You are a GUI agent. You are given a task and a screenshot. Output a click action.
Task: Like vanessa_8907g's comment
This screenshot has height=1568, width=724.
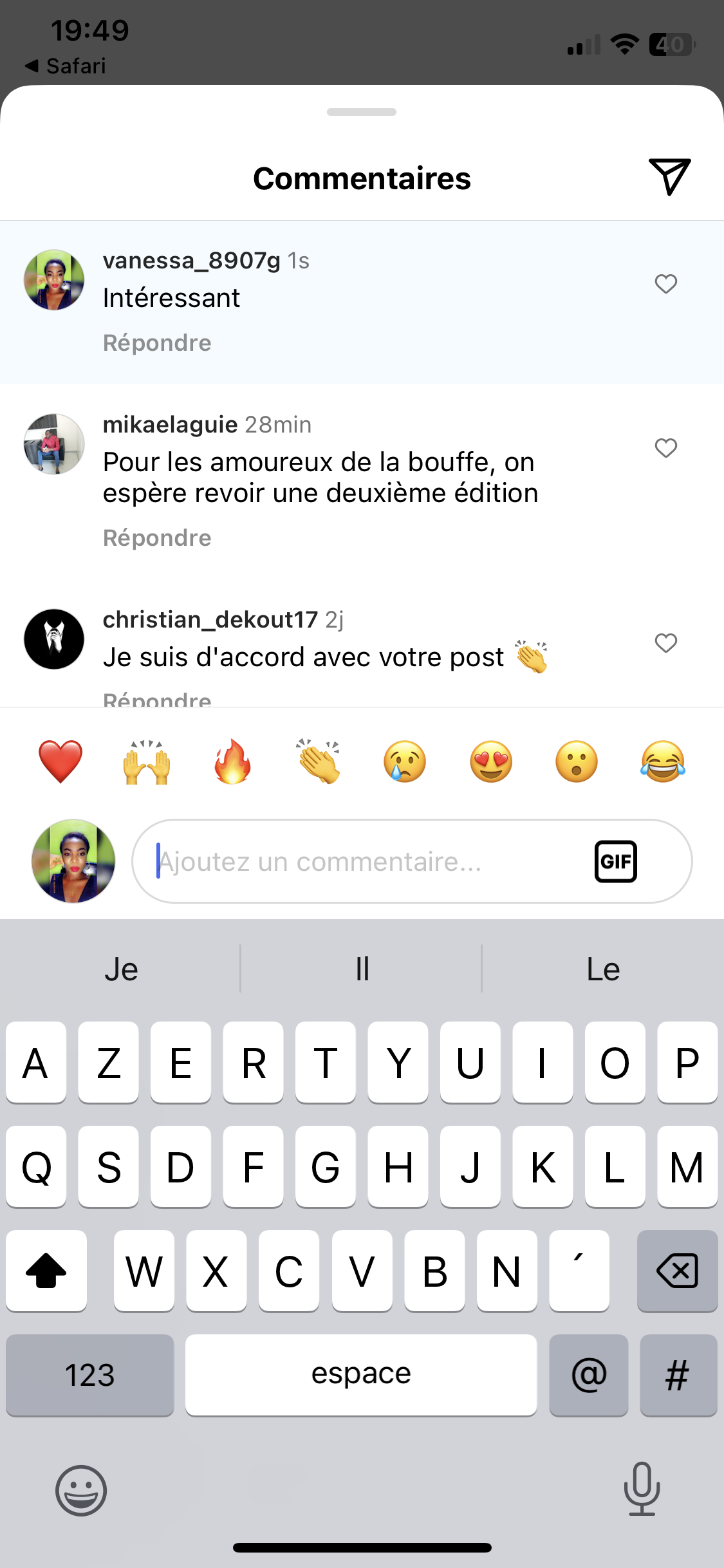click(x=665, y=283)
